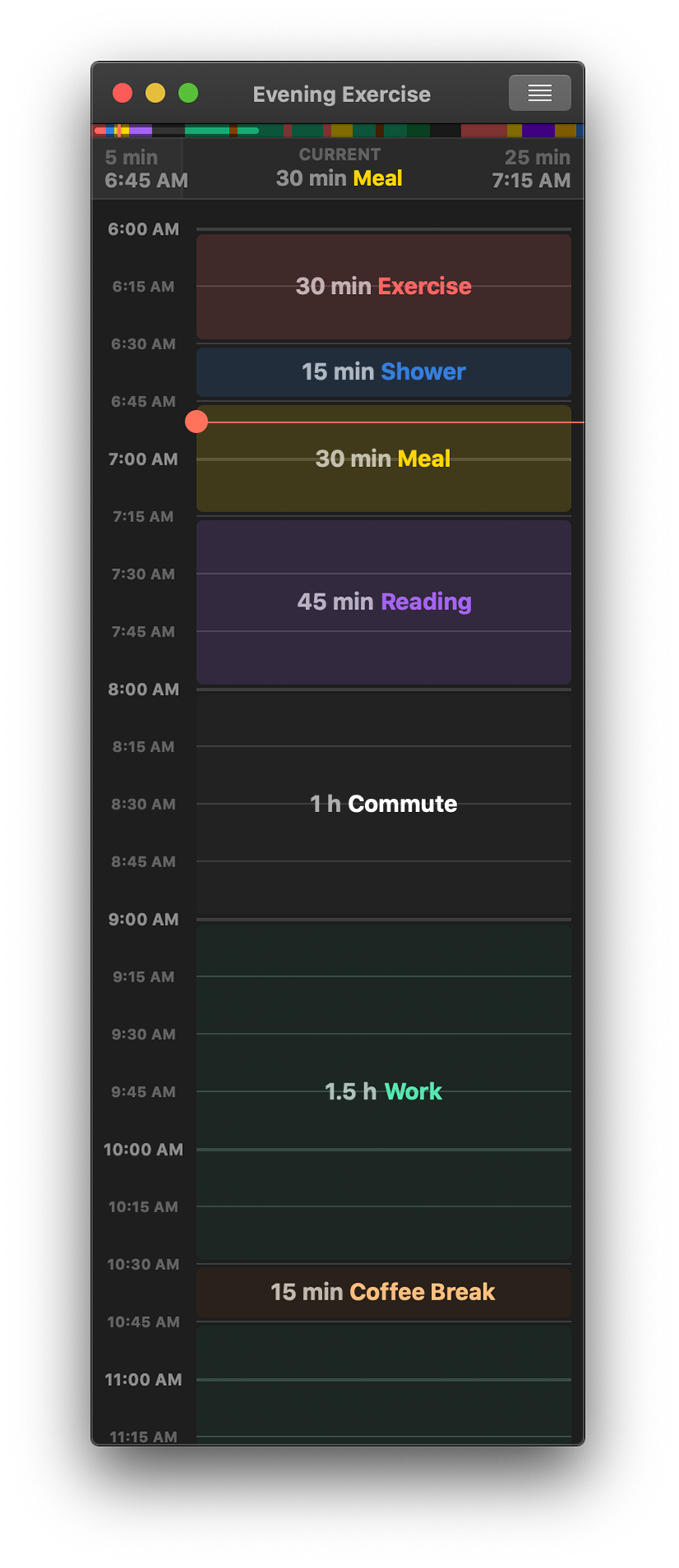This screenshot has height=1568, width=679.
Task: Click the Evening Exercise window title
Action: click(341, 93)
